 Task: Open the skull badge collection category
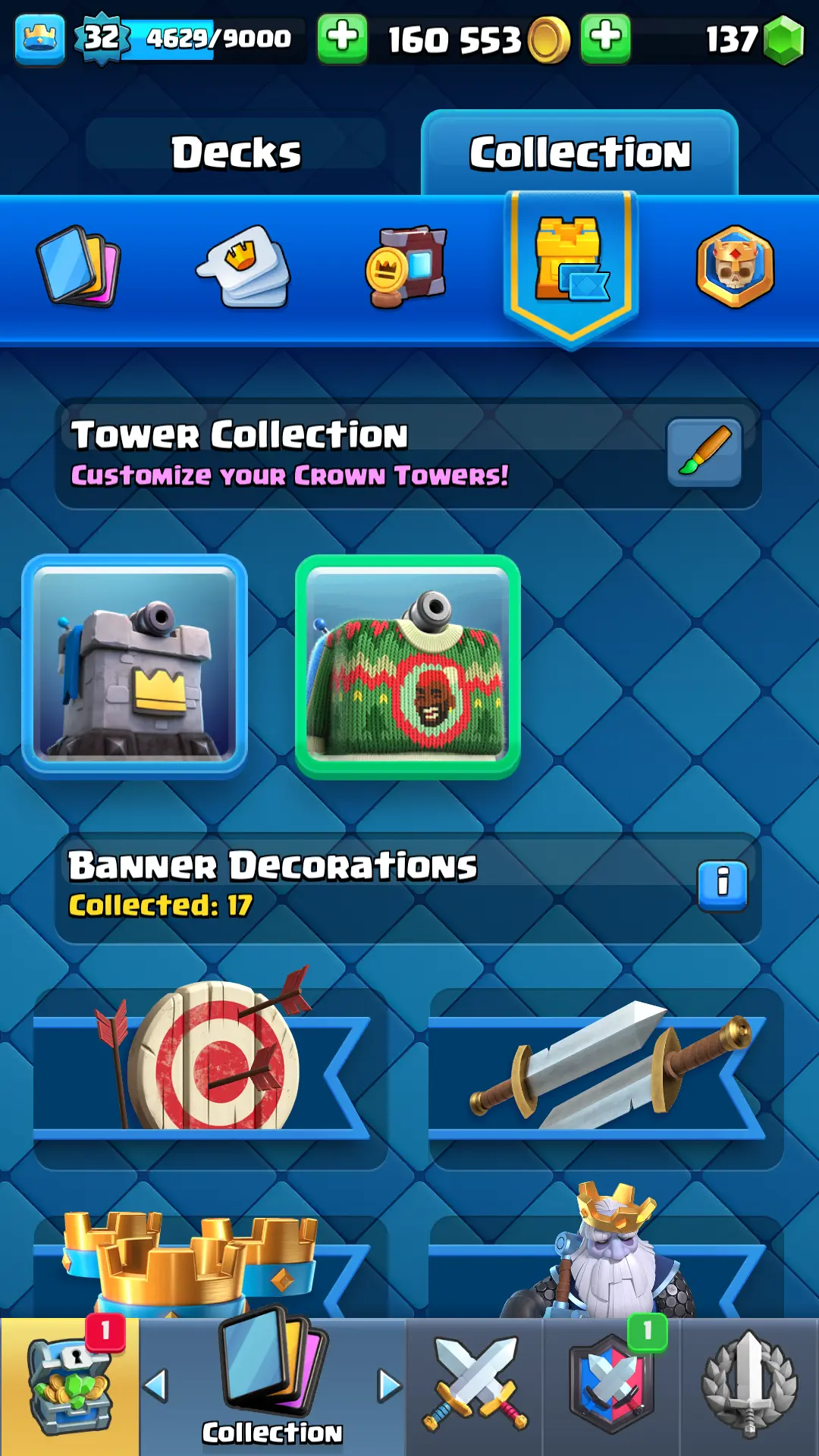click(735, 267)
